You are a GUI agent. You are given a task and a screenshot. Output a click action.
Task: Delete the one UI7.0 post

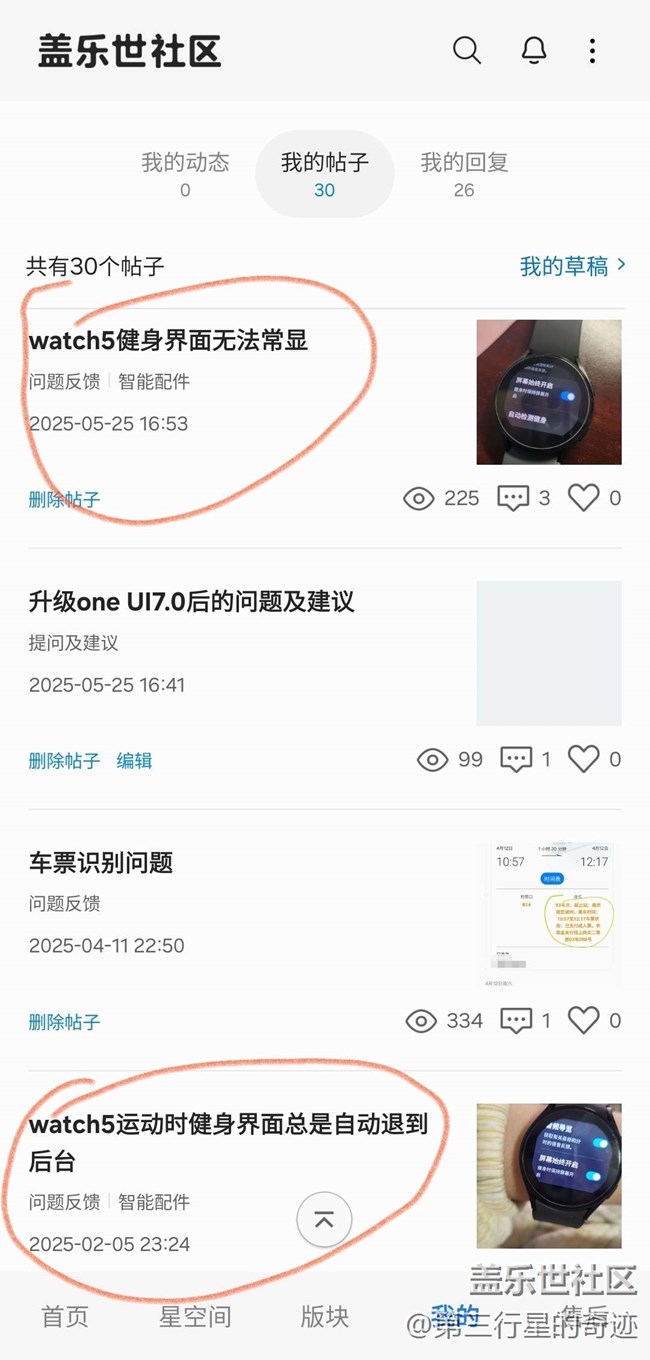click(x=64, y=760)
